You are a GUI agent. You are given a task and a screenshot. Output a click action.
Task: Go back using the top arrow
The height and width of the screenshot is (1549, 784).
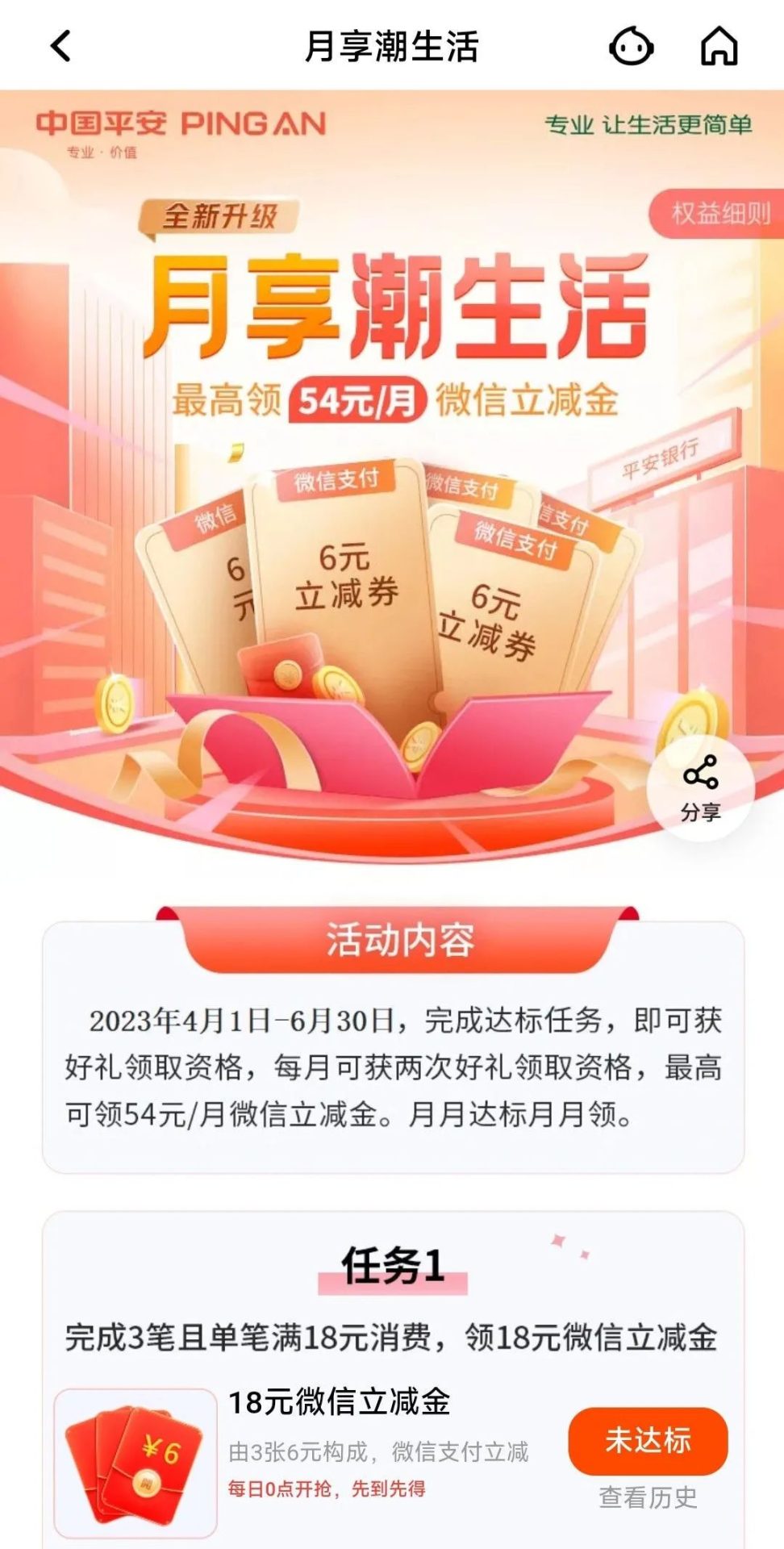[x=61, y=46]
